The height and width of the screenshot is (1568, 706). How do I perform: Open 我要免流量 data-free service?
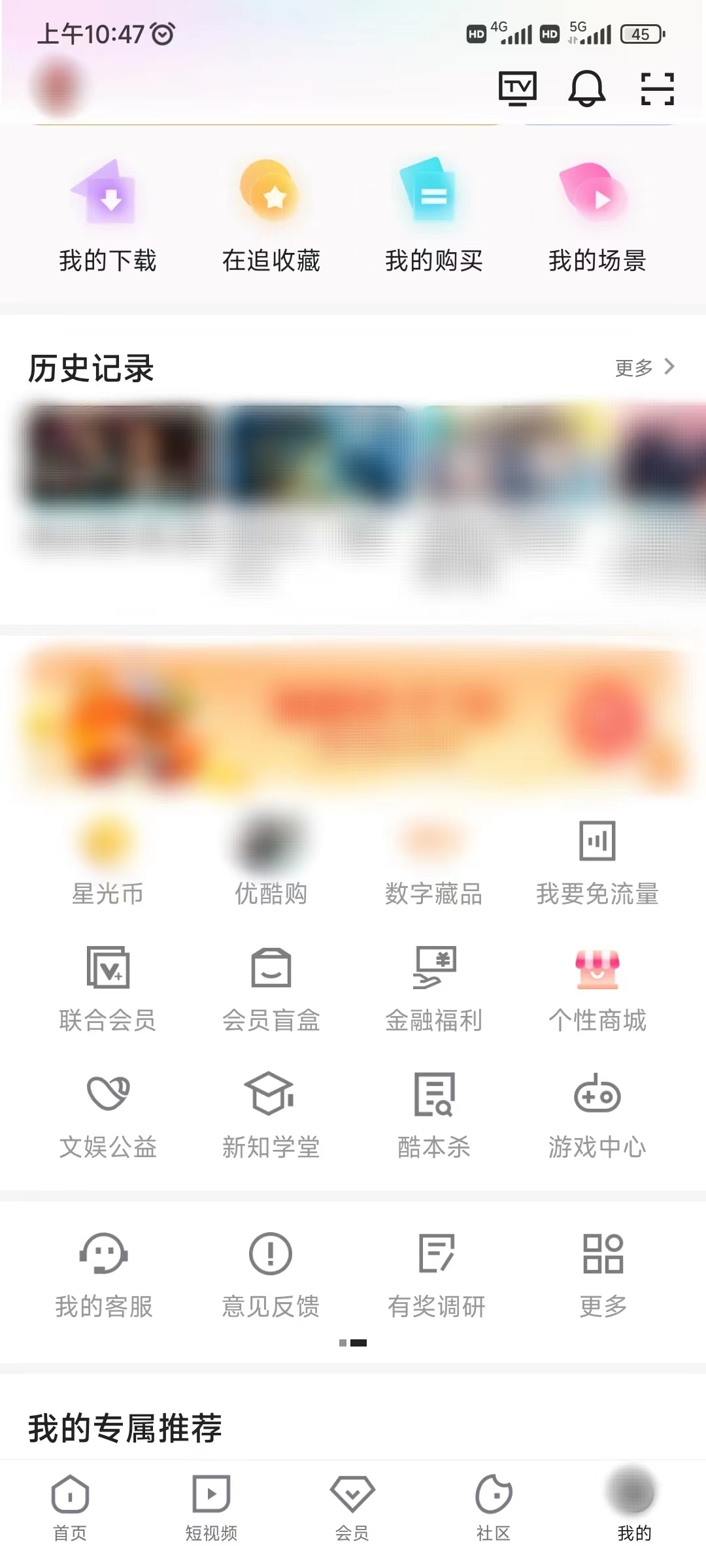(x=596, y=862)
